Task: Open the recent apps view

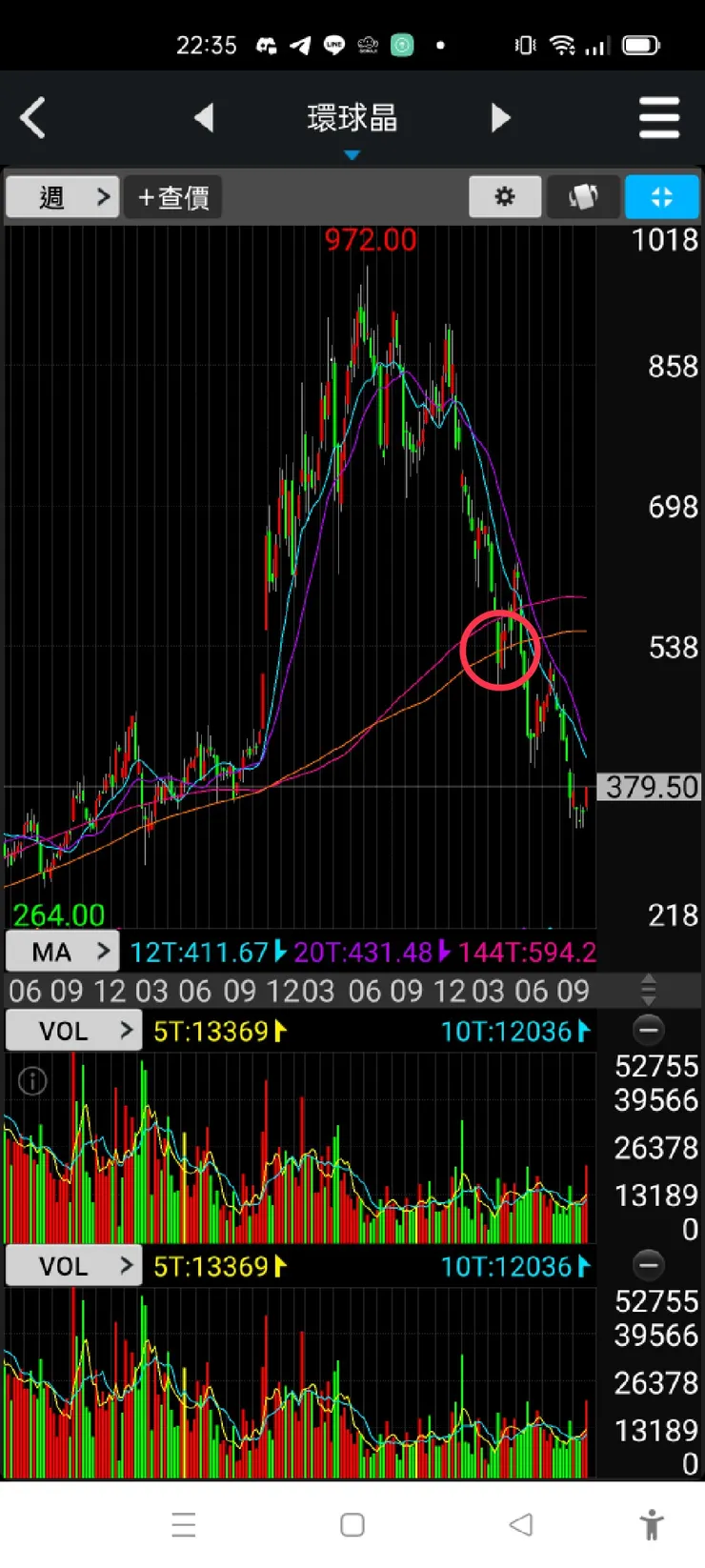Action: point(184,1524)
